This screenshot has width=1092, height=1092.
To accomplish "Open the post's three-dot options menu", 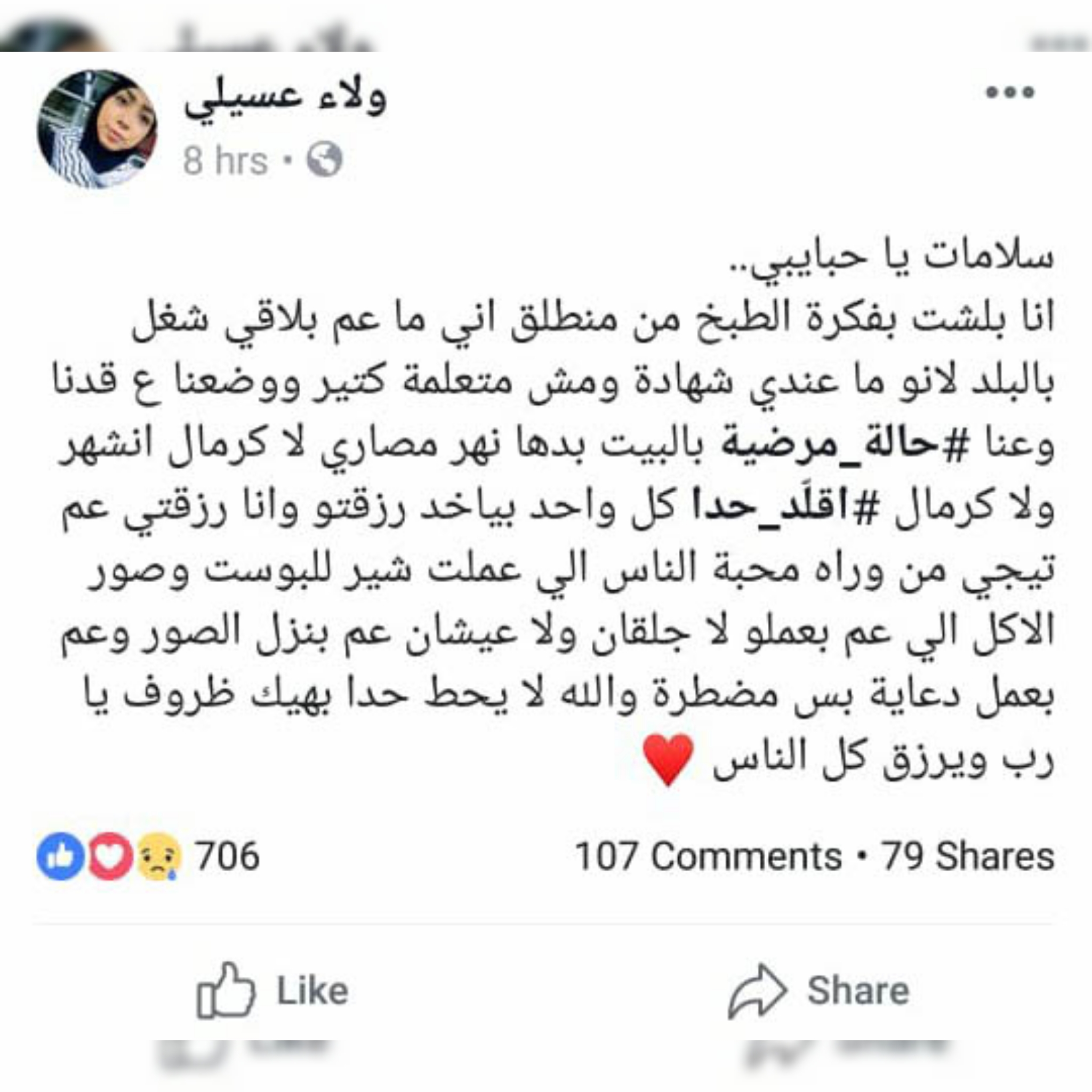I will 1009,92.
